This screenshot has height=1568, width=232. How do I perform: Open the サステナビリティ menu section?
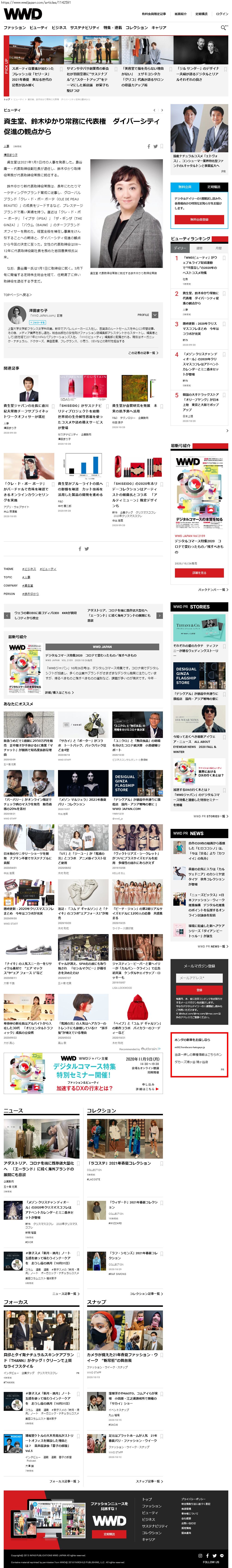tap(85, 27)
